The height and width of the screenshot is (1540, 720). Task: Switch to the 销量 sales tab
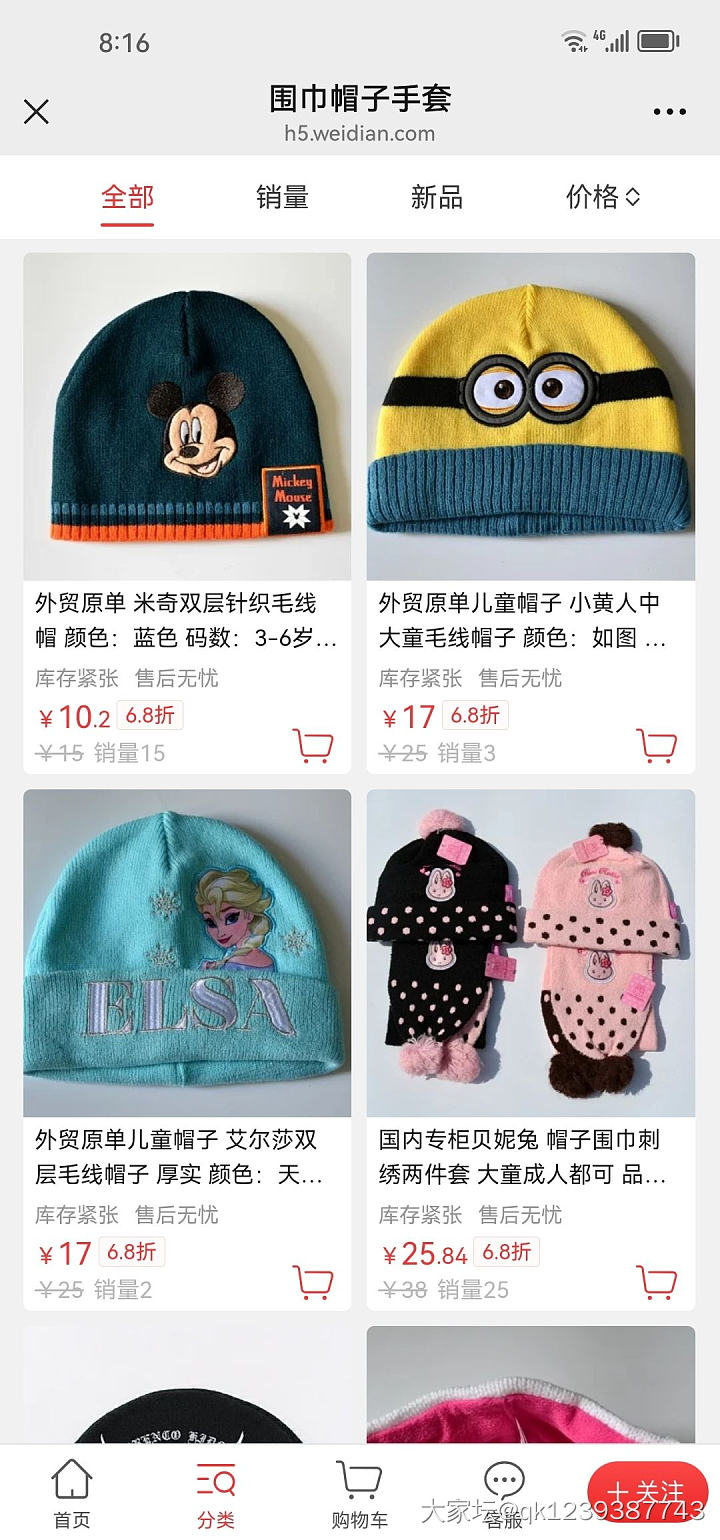[282, 197]
